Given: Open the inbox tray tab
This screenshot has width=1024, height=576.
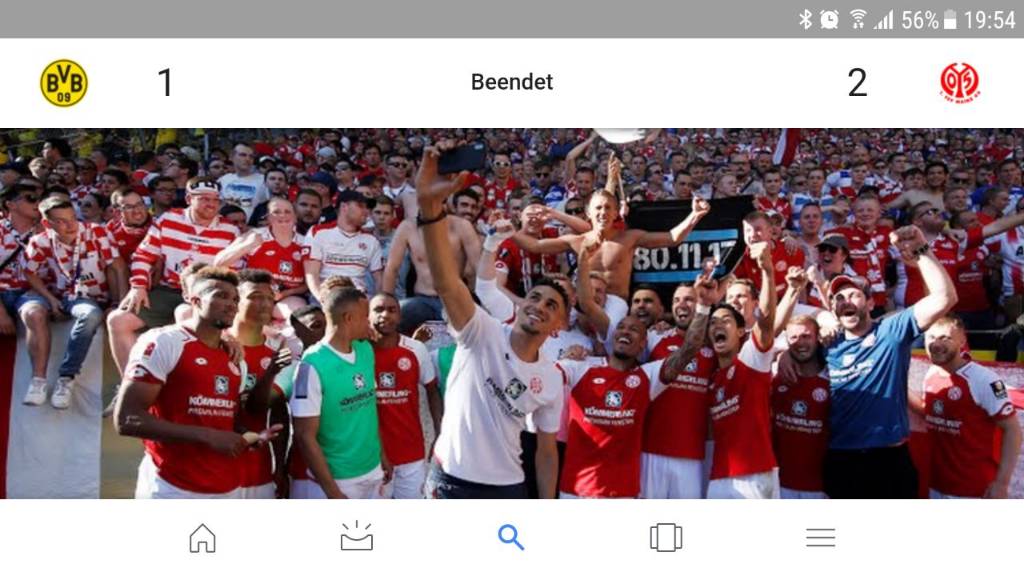Looking at the screenshot, I should point(357,537).
